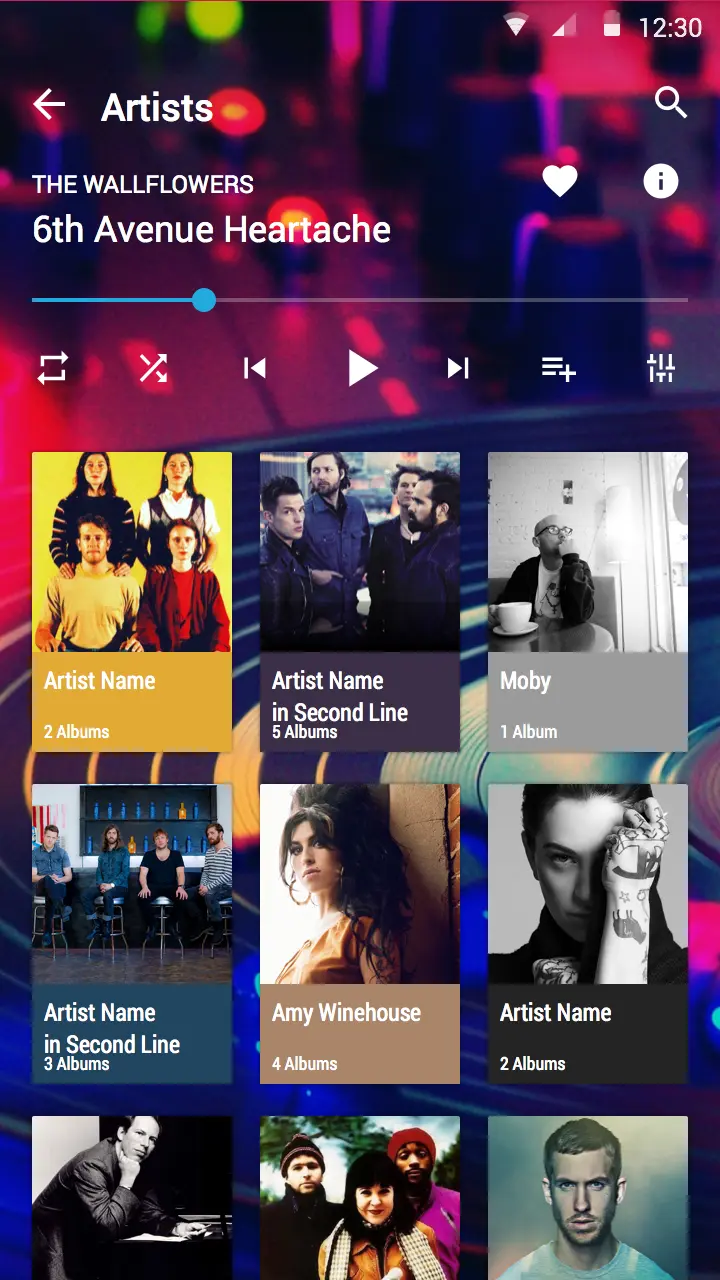Toggle shuffle mode
Viewport: 720px width, 1280px height.
[x=153, y=368]
